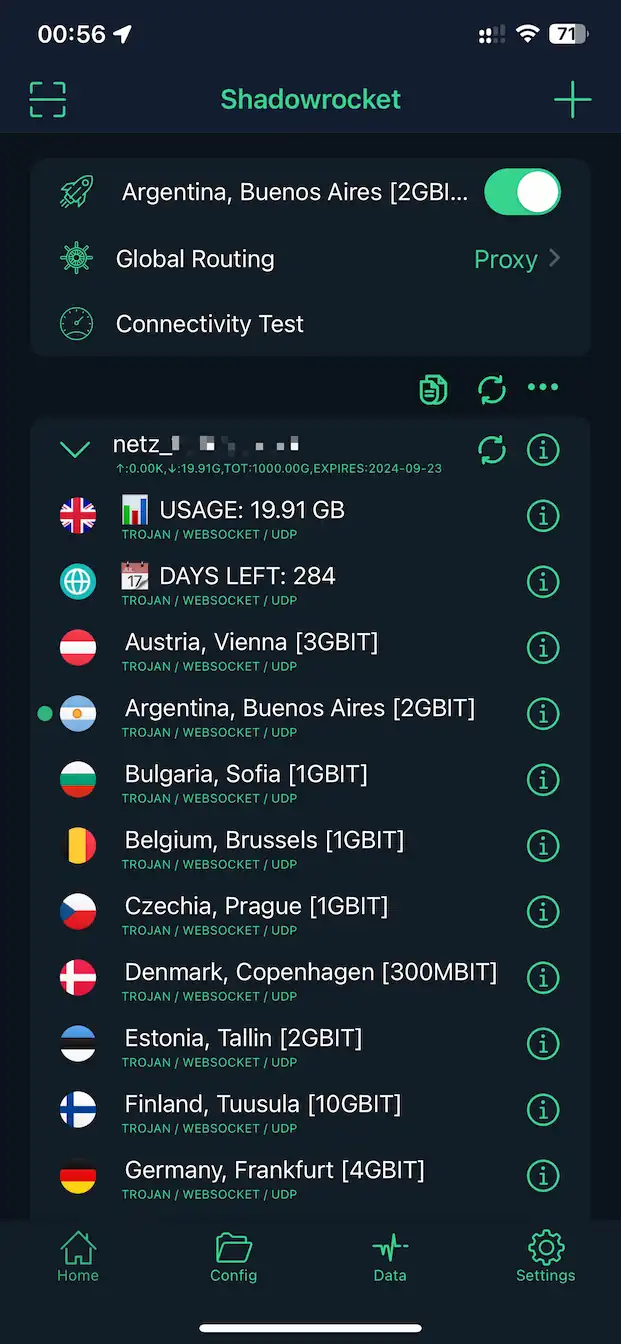Viewport: 621px width, 1344px height.
Task: Open Global Routing settings
Action: point(310,259)
